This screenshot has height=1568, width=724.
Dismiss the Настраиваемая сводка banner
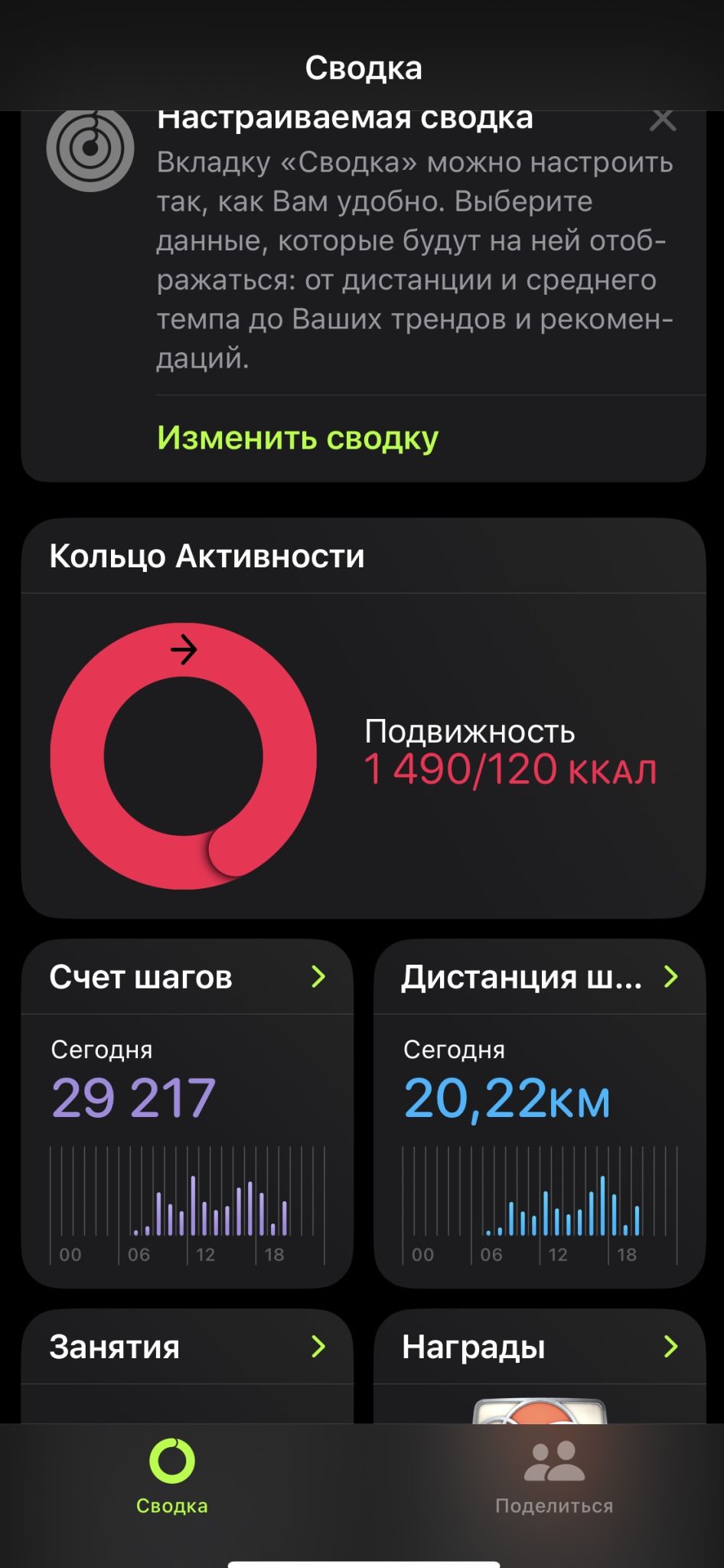pos(662,121)
